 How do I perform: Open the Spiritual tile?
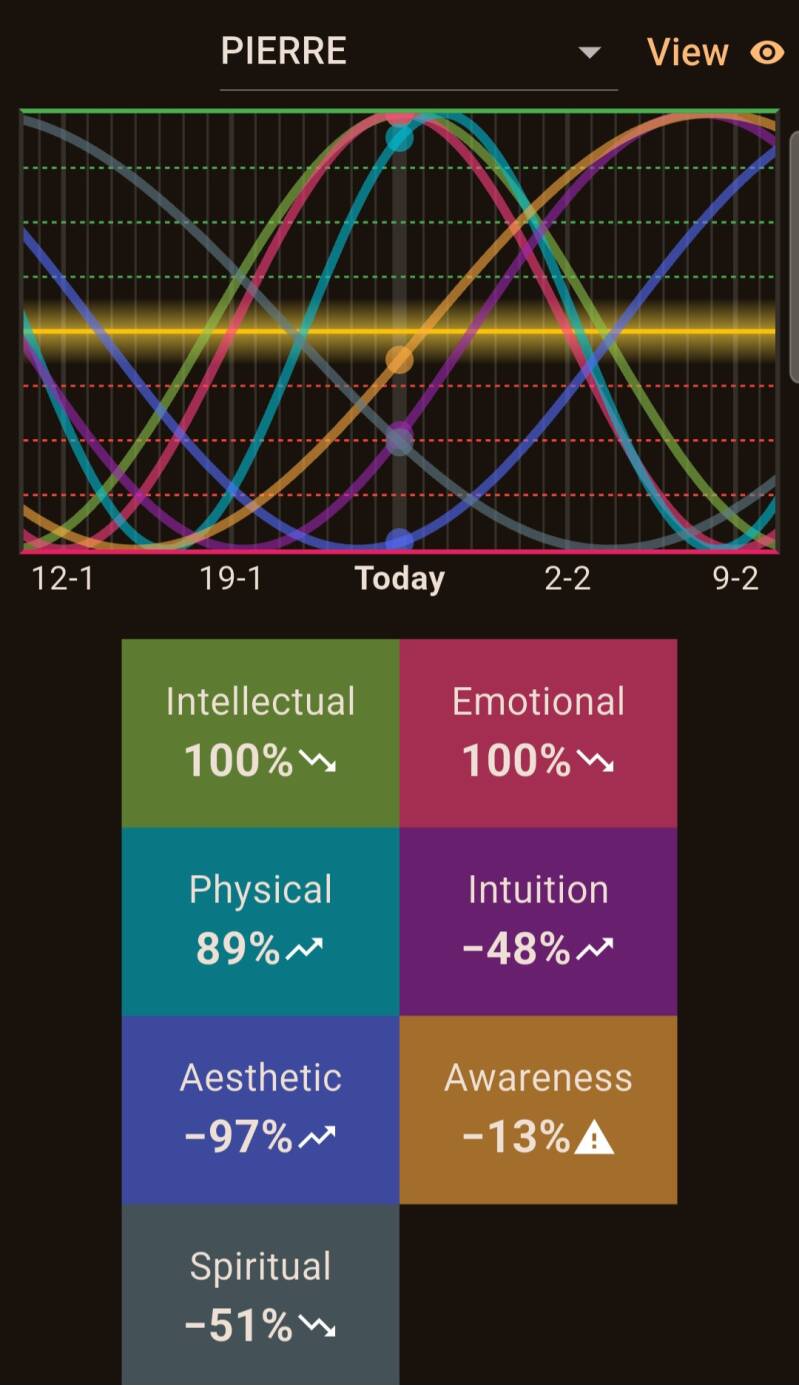coord(260,1295)
